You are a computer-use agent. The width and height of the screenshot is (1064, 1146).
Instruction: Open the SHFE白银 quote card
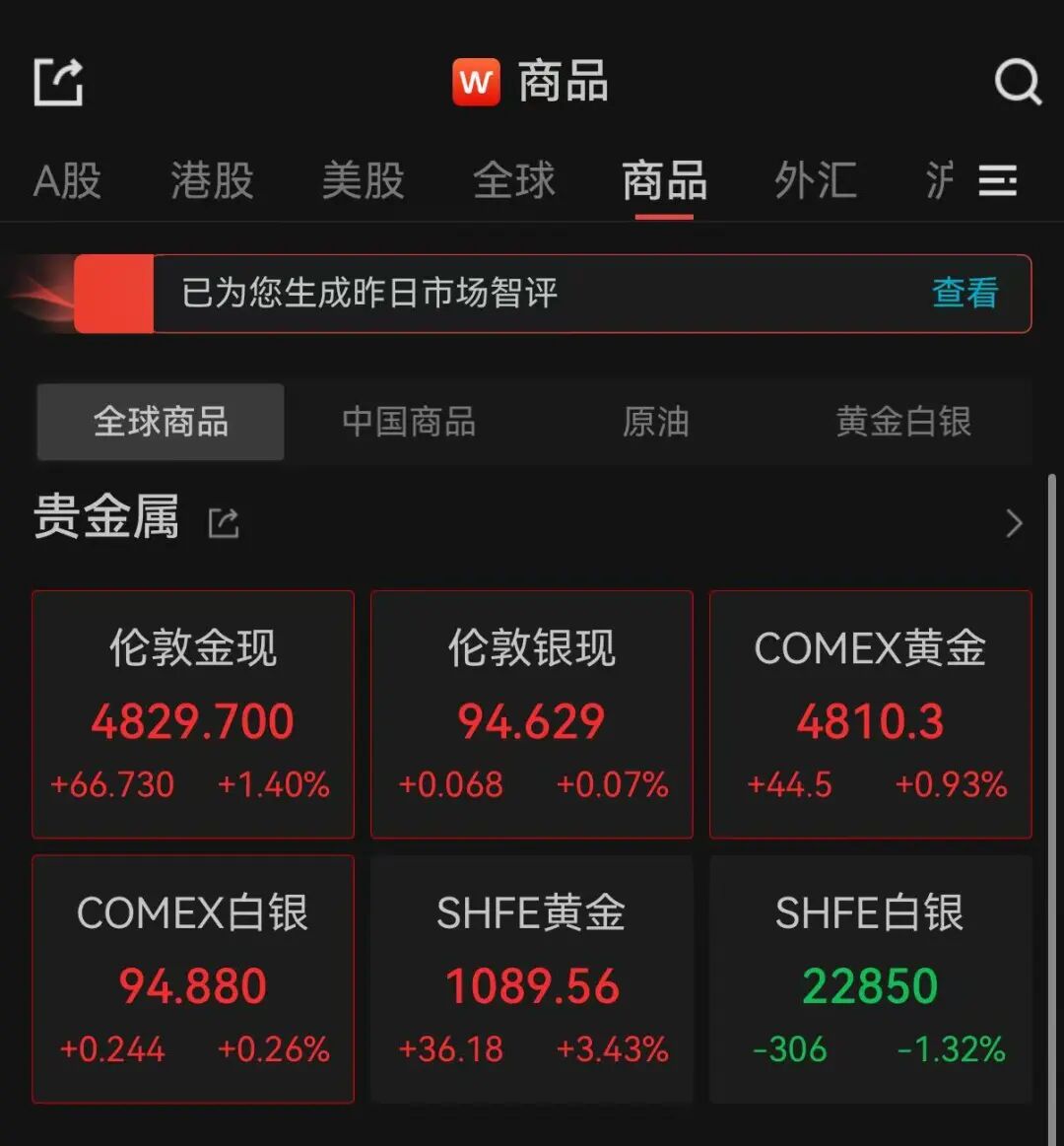(x=871, y=978)
